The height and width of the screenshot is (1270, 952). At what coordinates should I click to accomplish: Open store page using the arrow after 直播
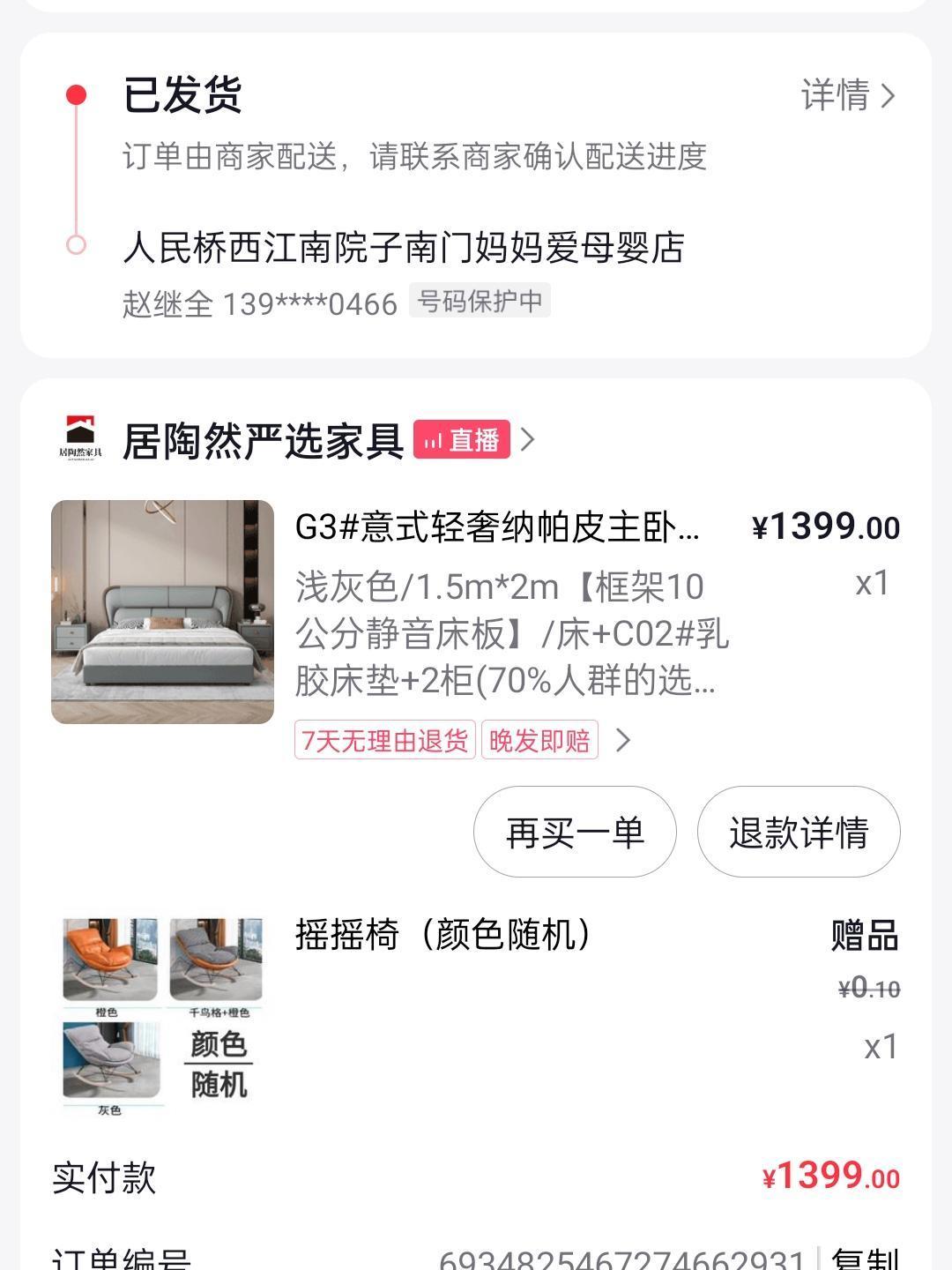coord(528,437)
